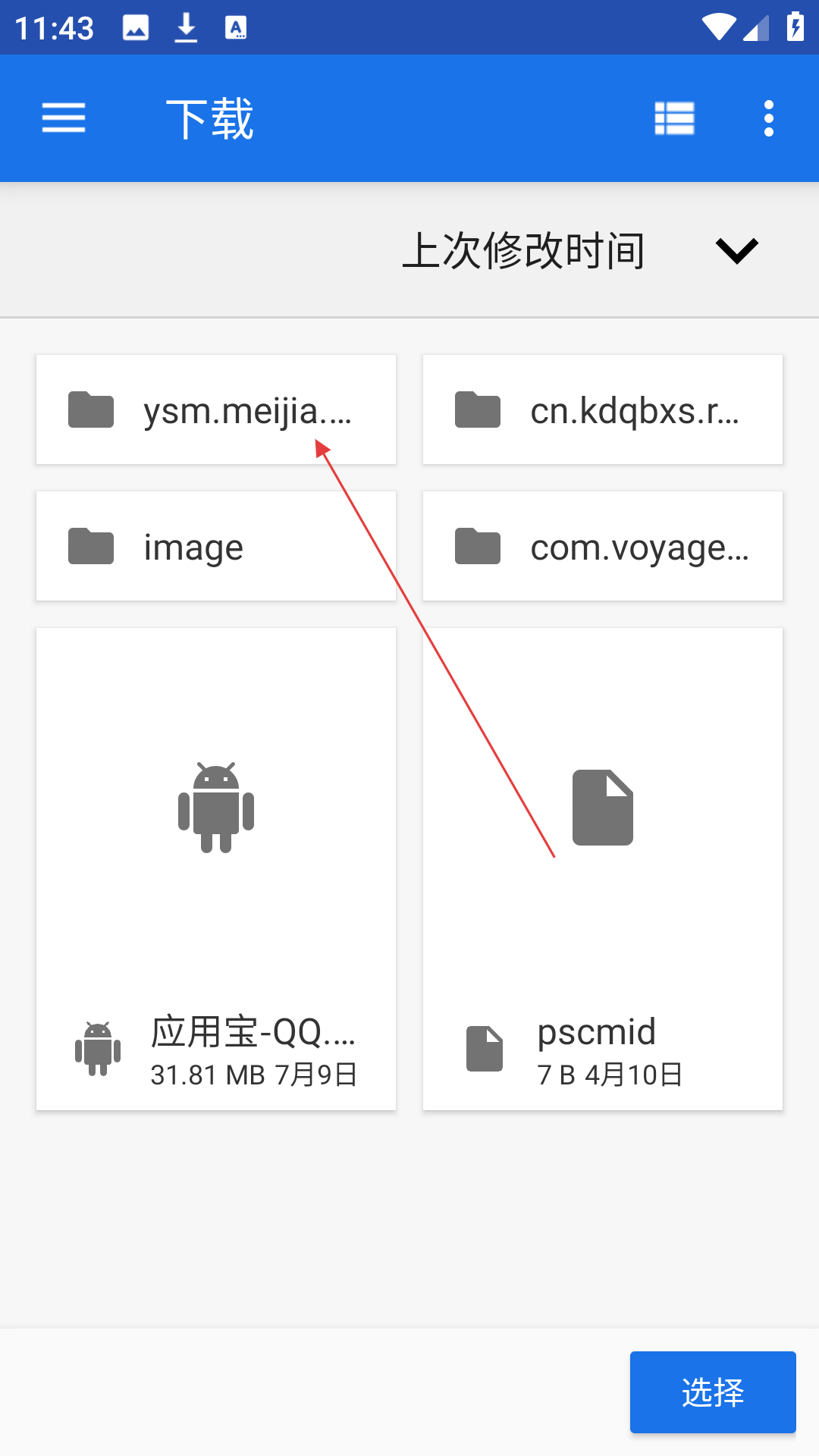Switch to list view layout
819x1456 pixels.
pos(674,118)
